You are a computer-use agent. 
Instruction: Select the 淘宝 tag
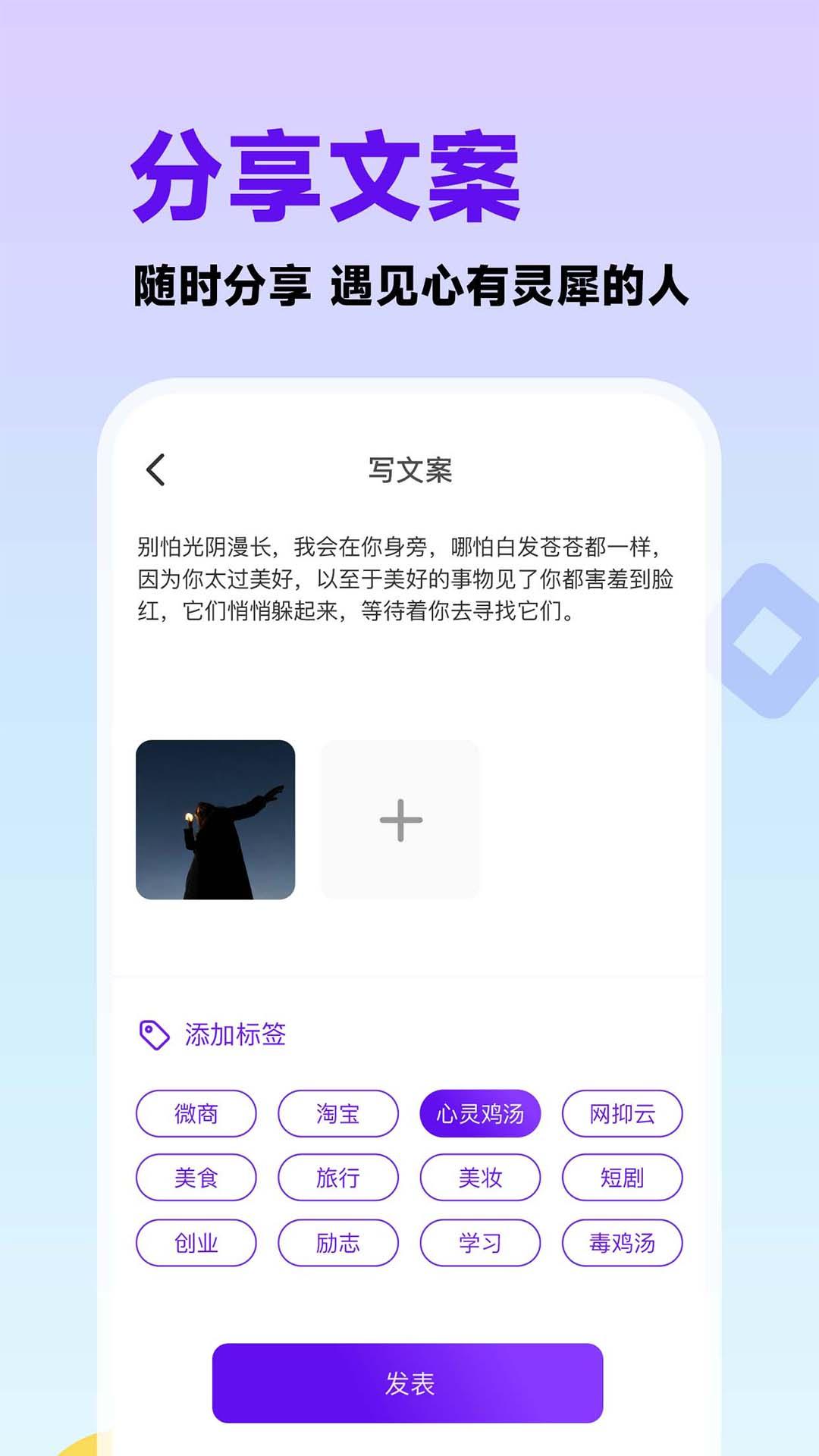pyautogui.click(x=338, y=1113)
